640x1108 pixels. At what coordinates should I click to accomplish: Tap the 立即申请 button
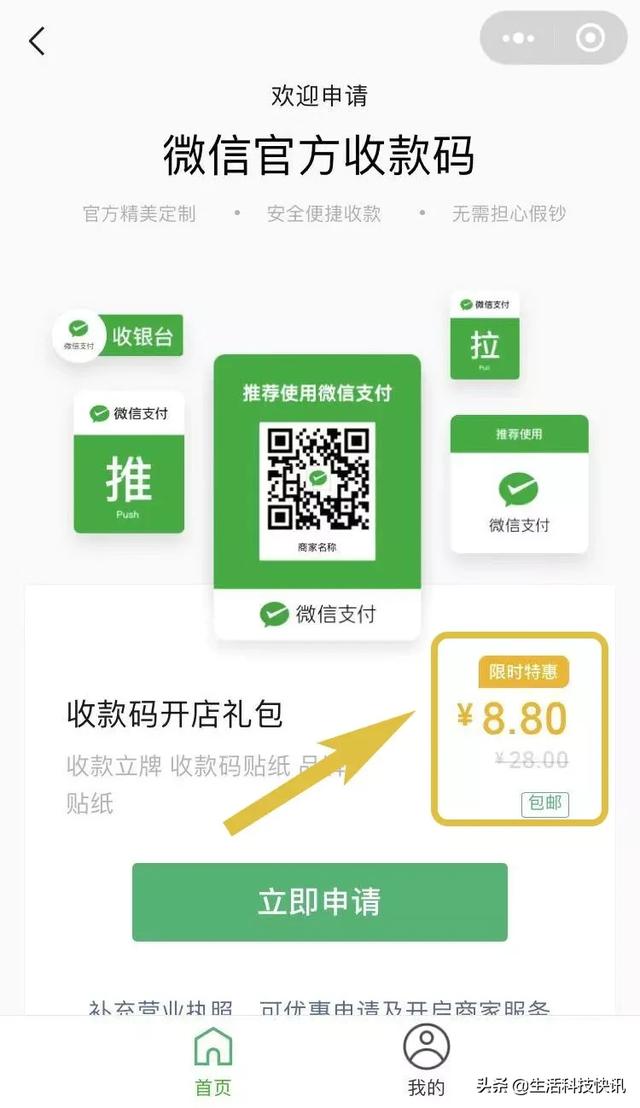coord(319,902)
